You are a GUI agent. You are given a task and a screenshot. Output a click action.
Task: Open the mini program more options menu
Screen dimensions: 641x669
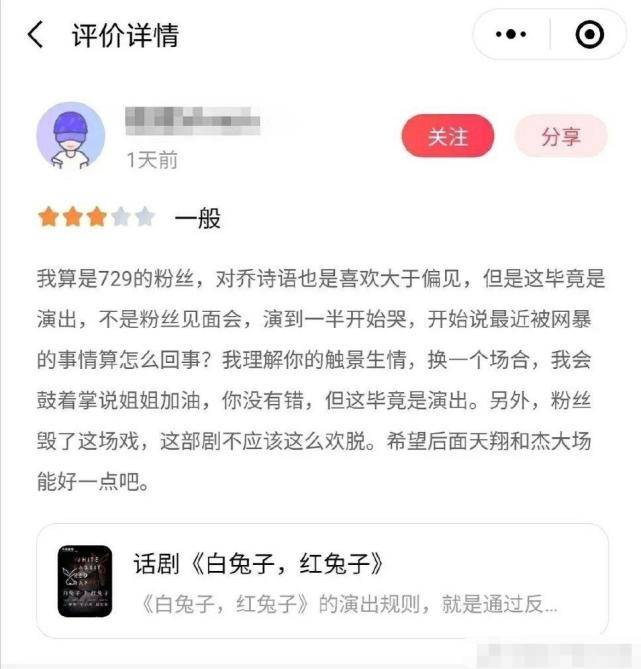pos(511,35)
